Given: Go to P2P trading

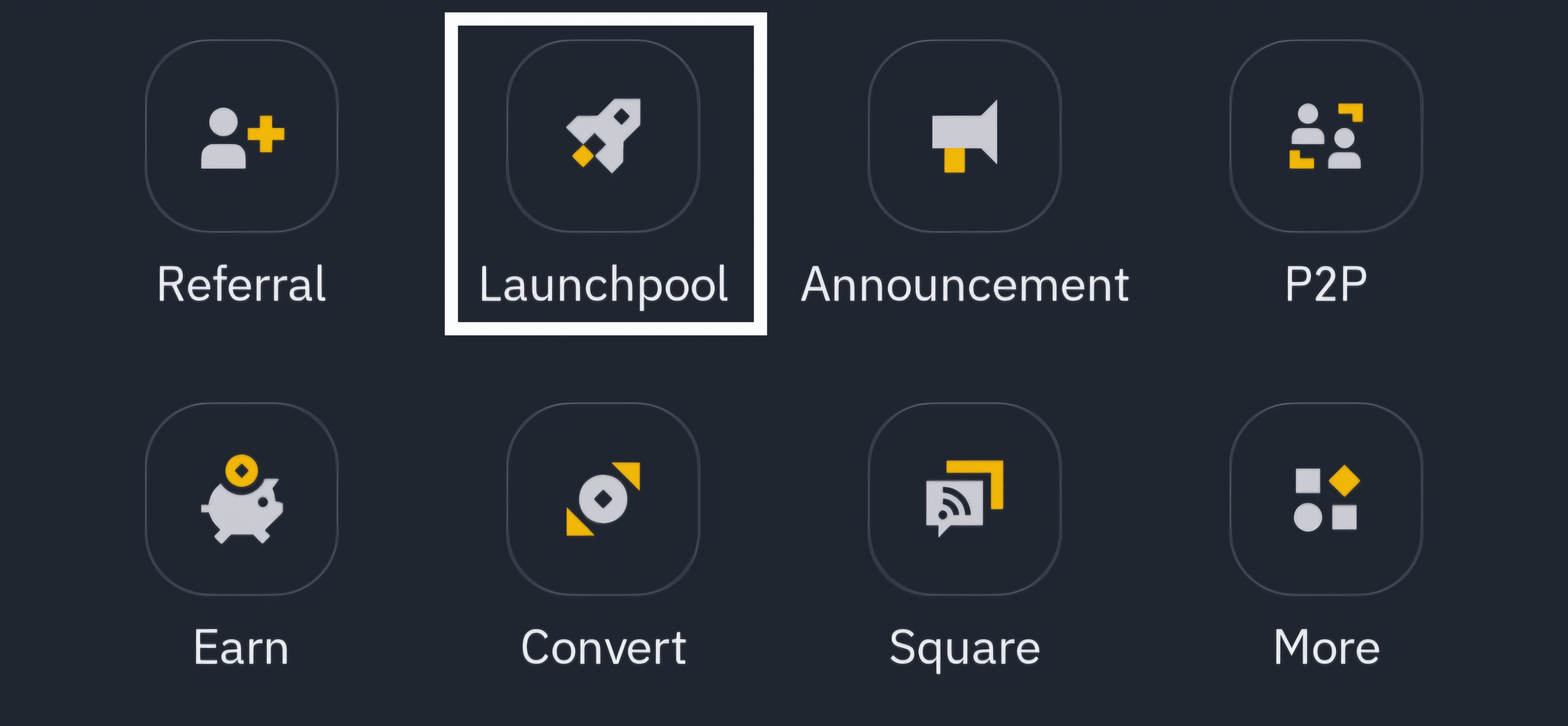Looking at the screenshot, I should point(1326,136).
